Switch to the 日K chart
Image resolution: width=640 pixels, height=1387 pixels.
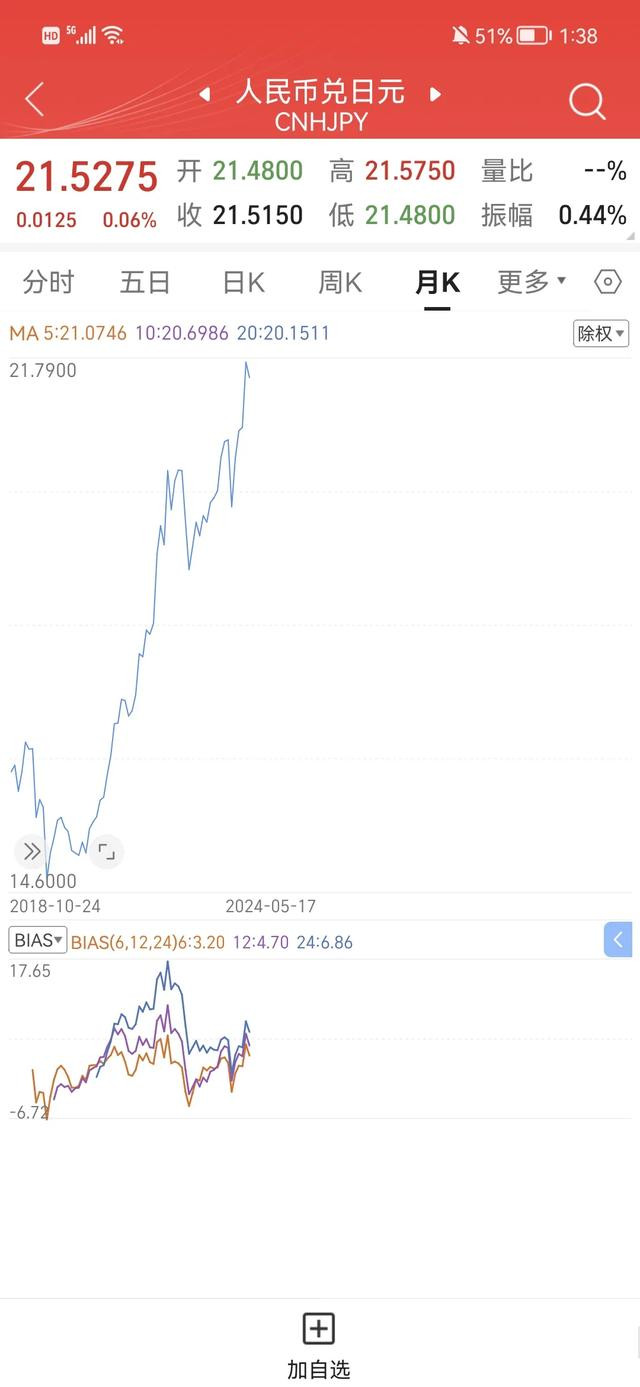click(243, 283)
